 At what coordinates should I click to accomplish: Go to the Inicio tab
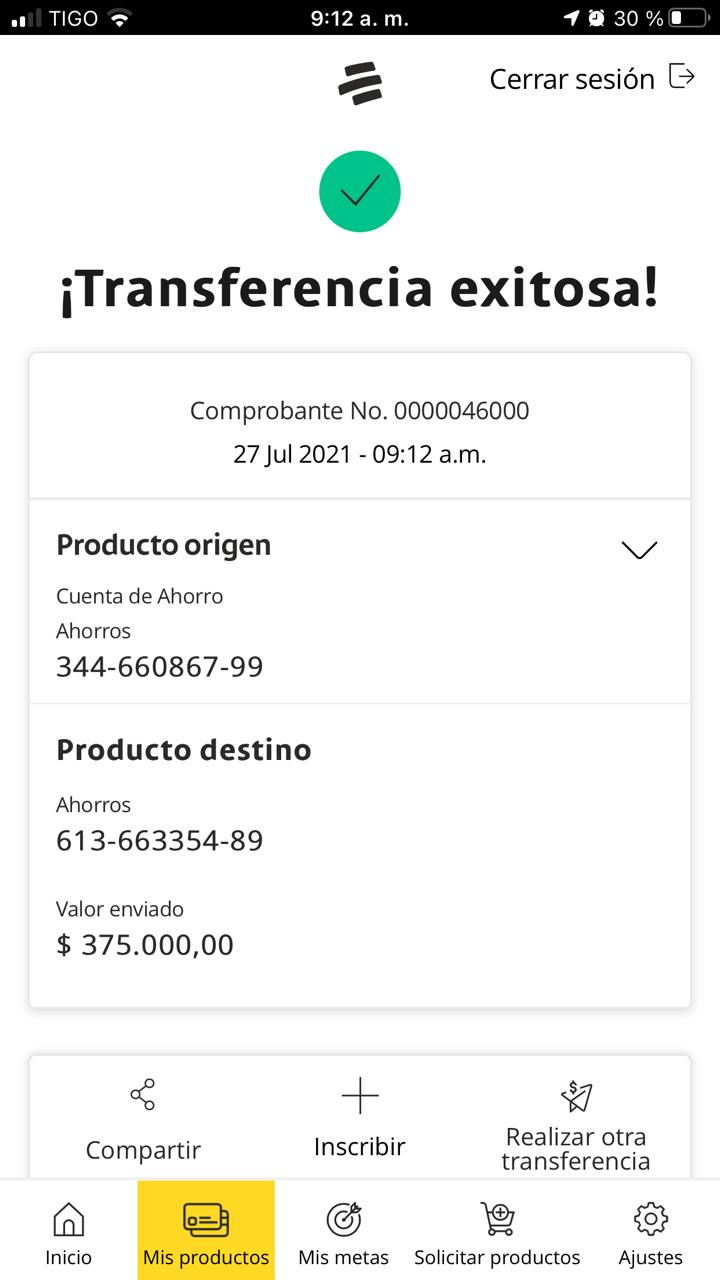click(x=68, y=1232)
